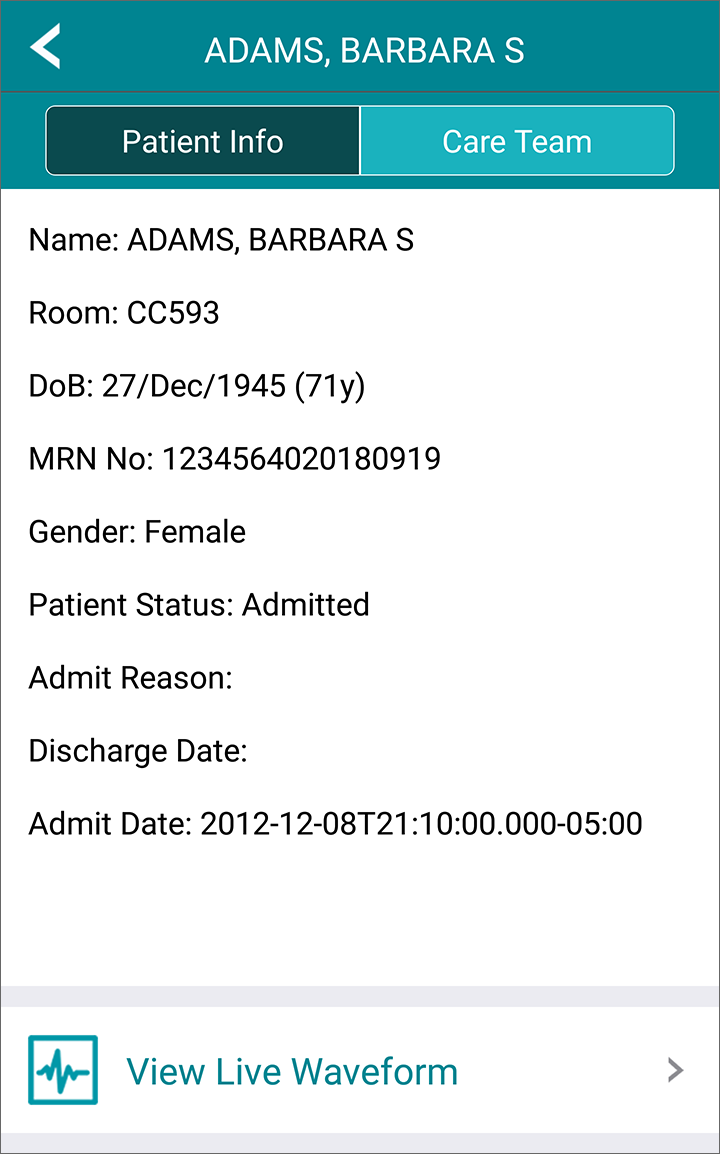720x1154 pixels.
Task: Select the Patient Info tab
Action: (202, 141)
